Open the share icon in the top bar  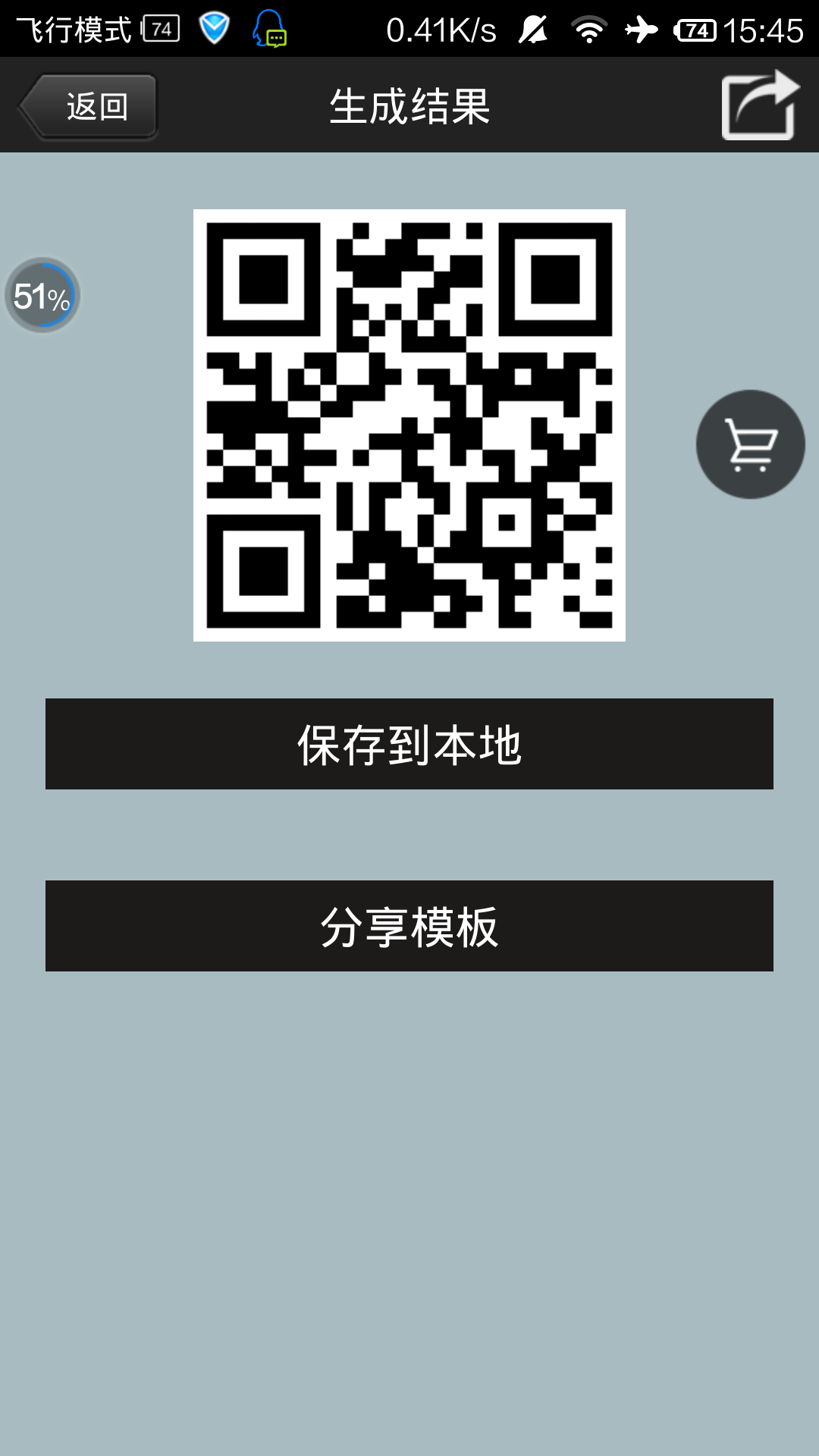click(x=760, y=105)
